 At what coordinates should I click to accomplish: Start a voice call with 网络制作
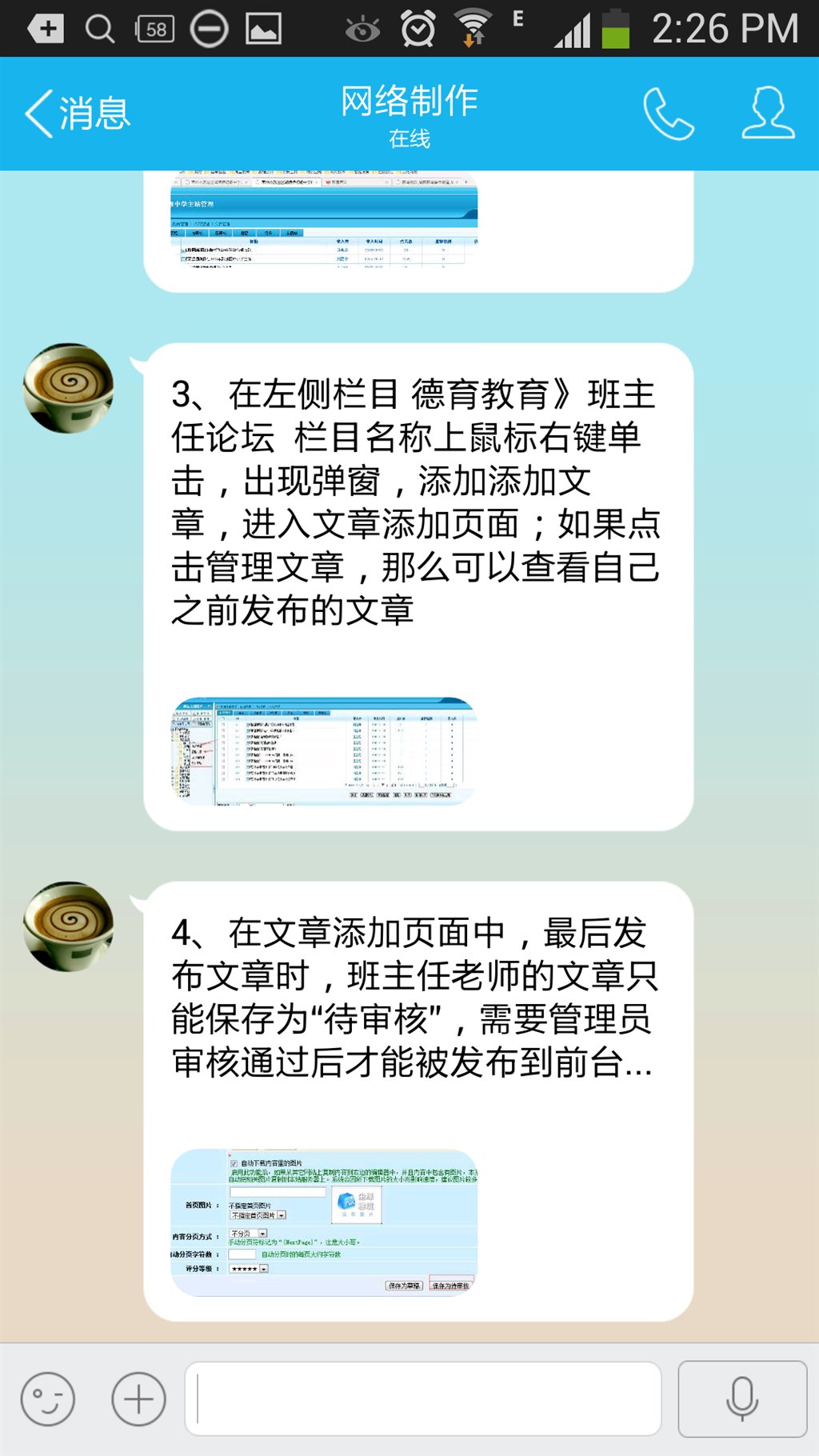668,114
